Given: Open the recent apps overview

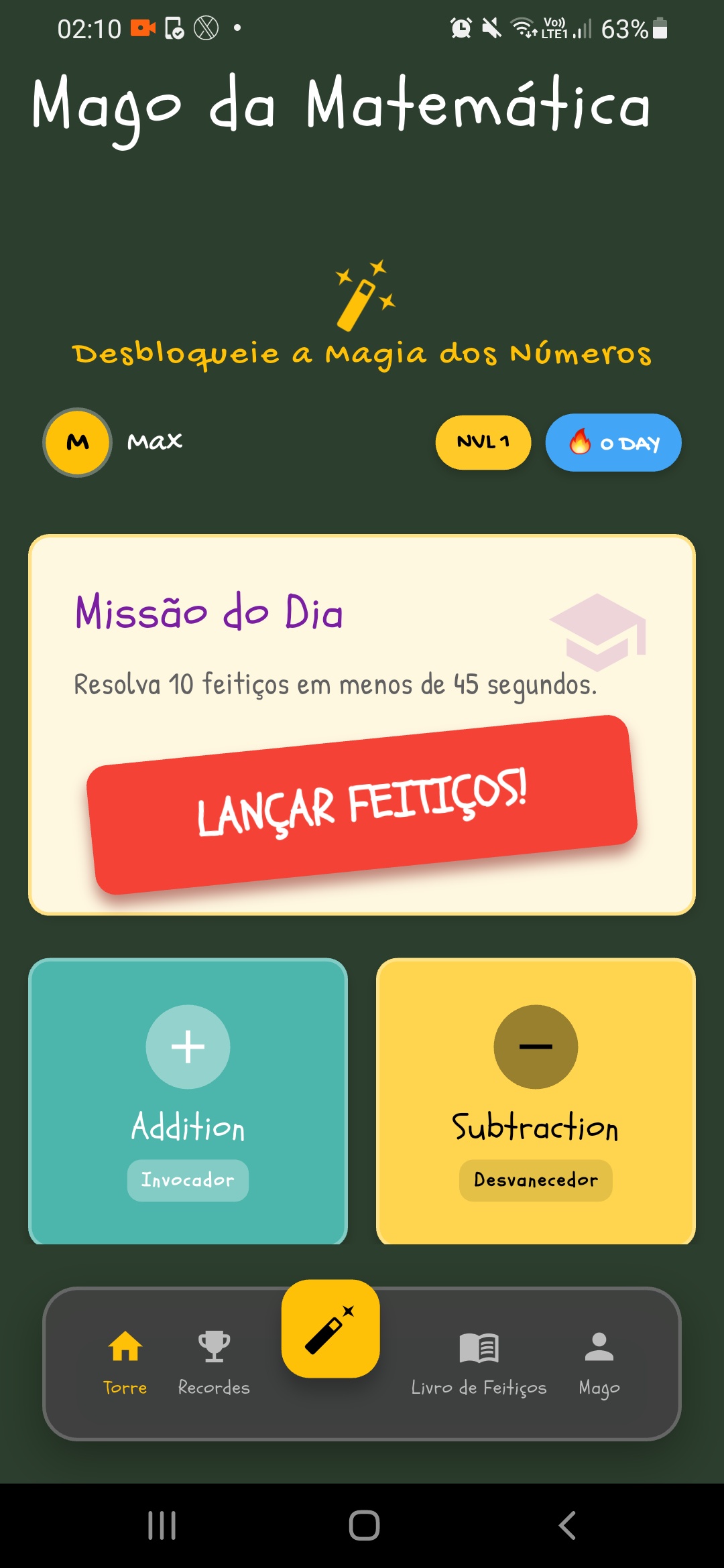Looking at the screenshot, I should pos(162,1526).
